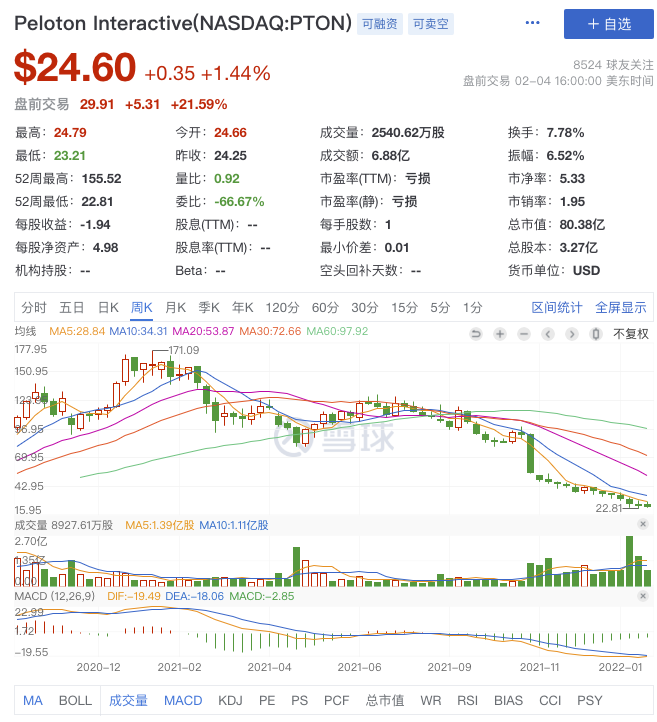Tap the chart reset arrow icon
Screen dimensions: 657x722
[x=476, y=333]
